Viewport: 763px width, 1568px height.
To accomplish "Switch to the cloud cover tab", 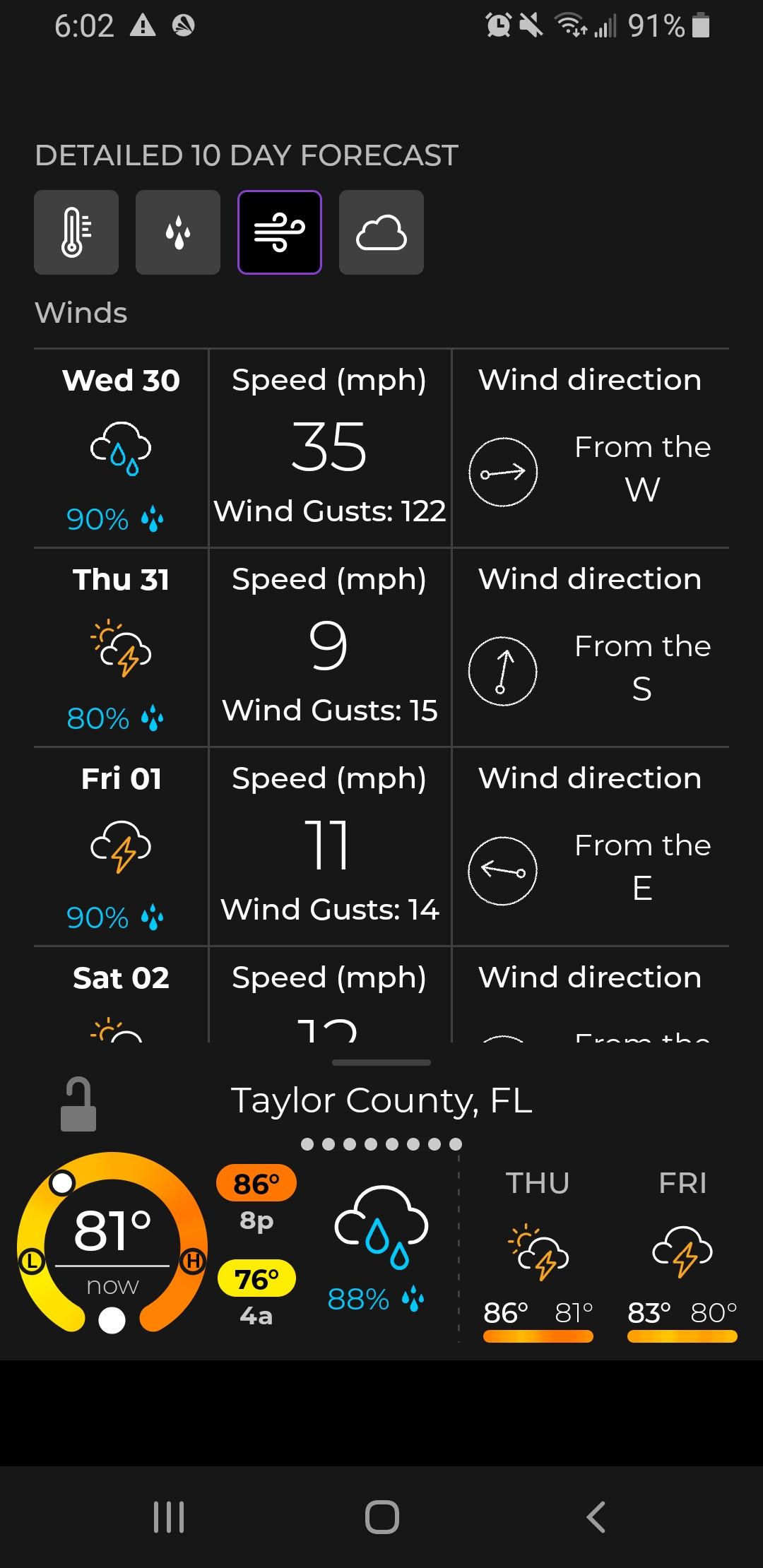I will click(381, 232).
